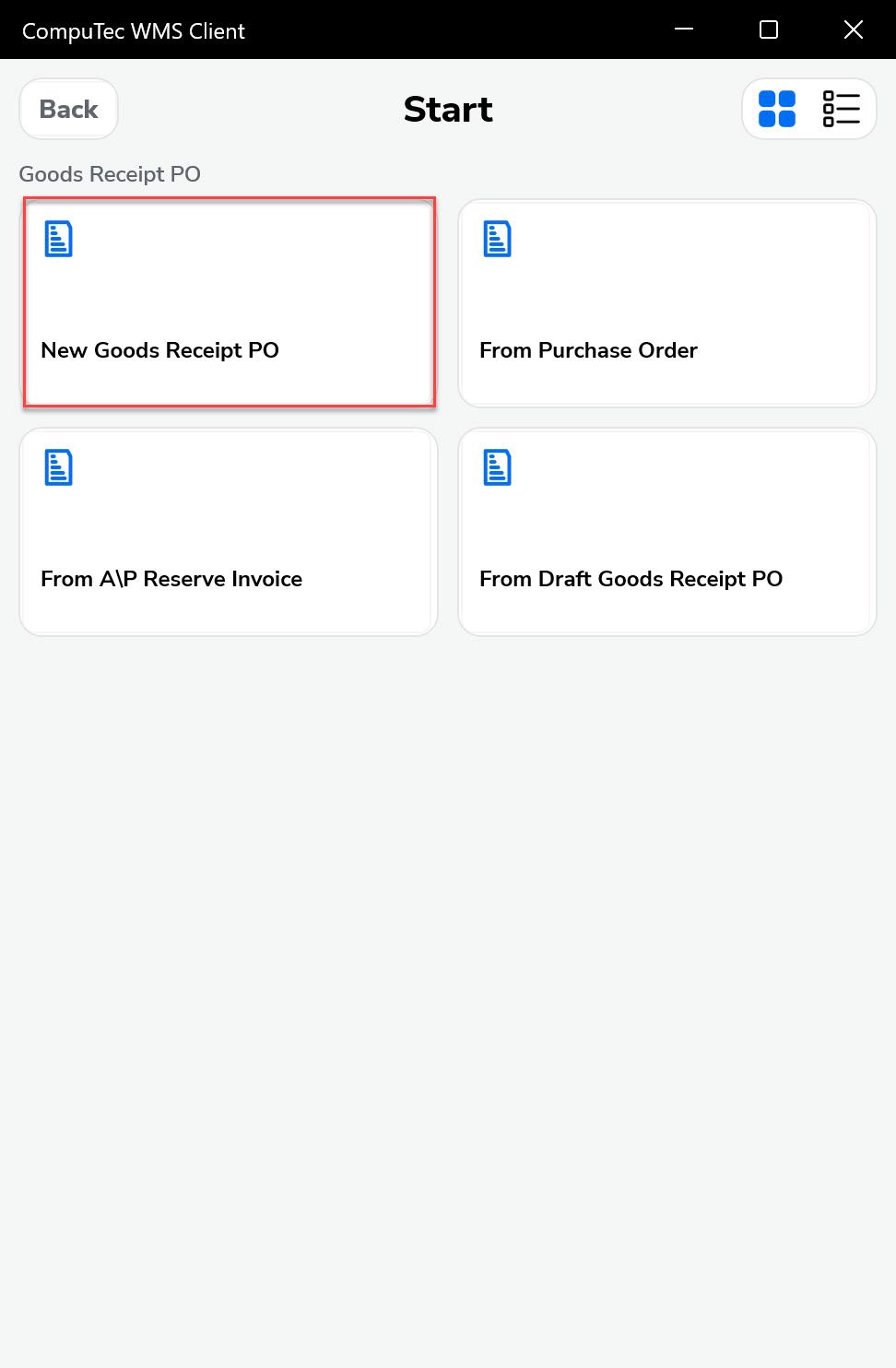This screenshot has height=1368, width=896.
Task: Switch to grid view layout
Action: coord(777,109)
